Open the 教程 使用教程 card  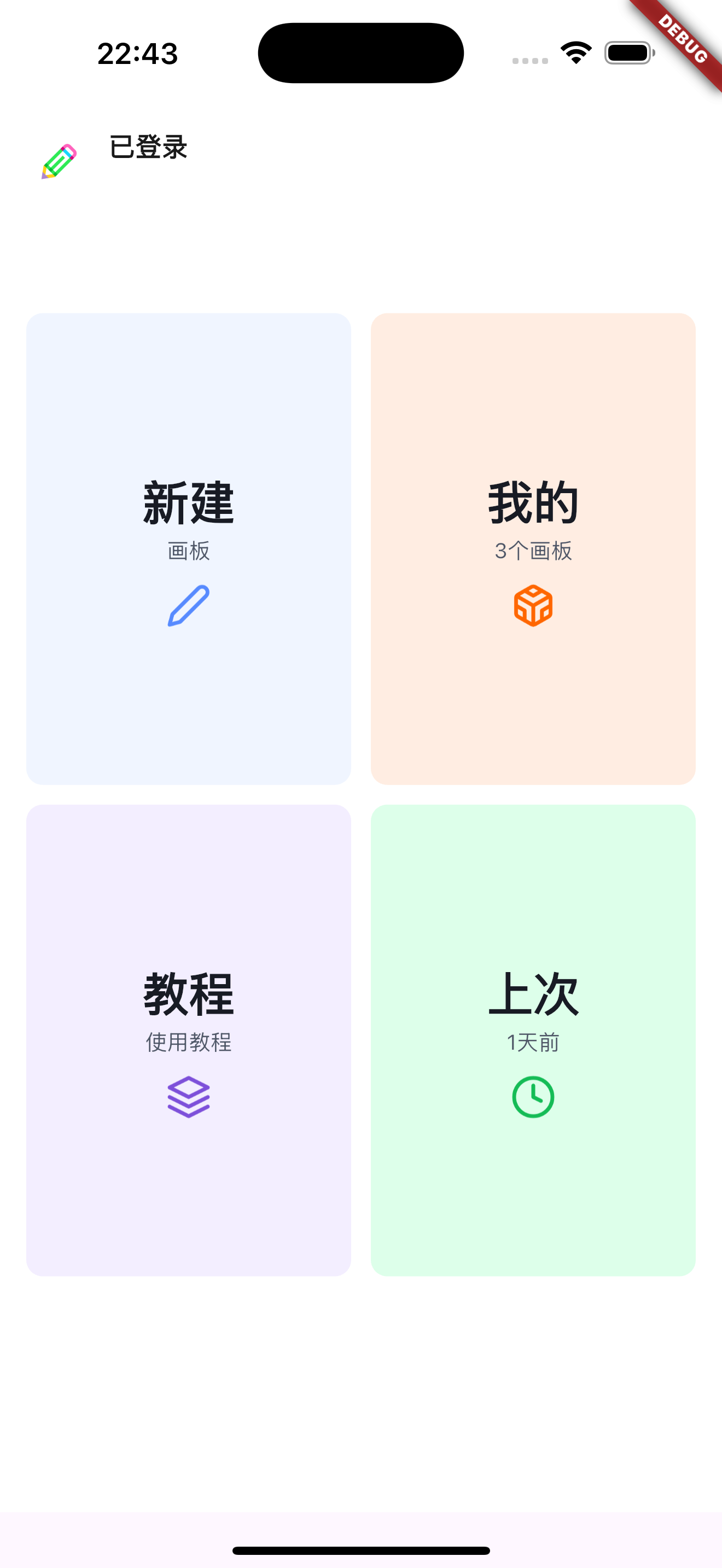[x=188, y=1040]
